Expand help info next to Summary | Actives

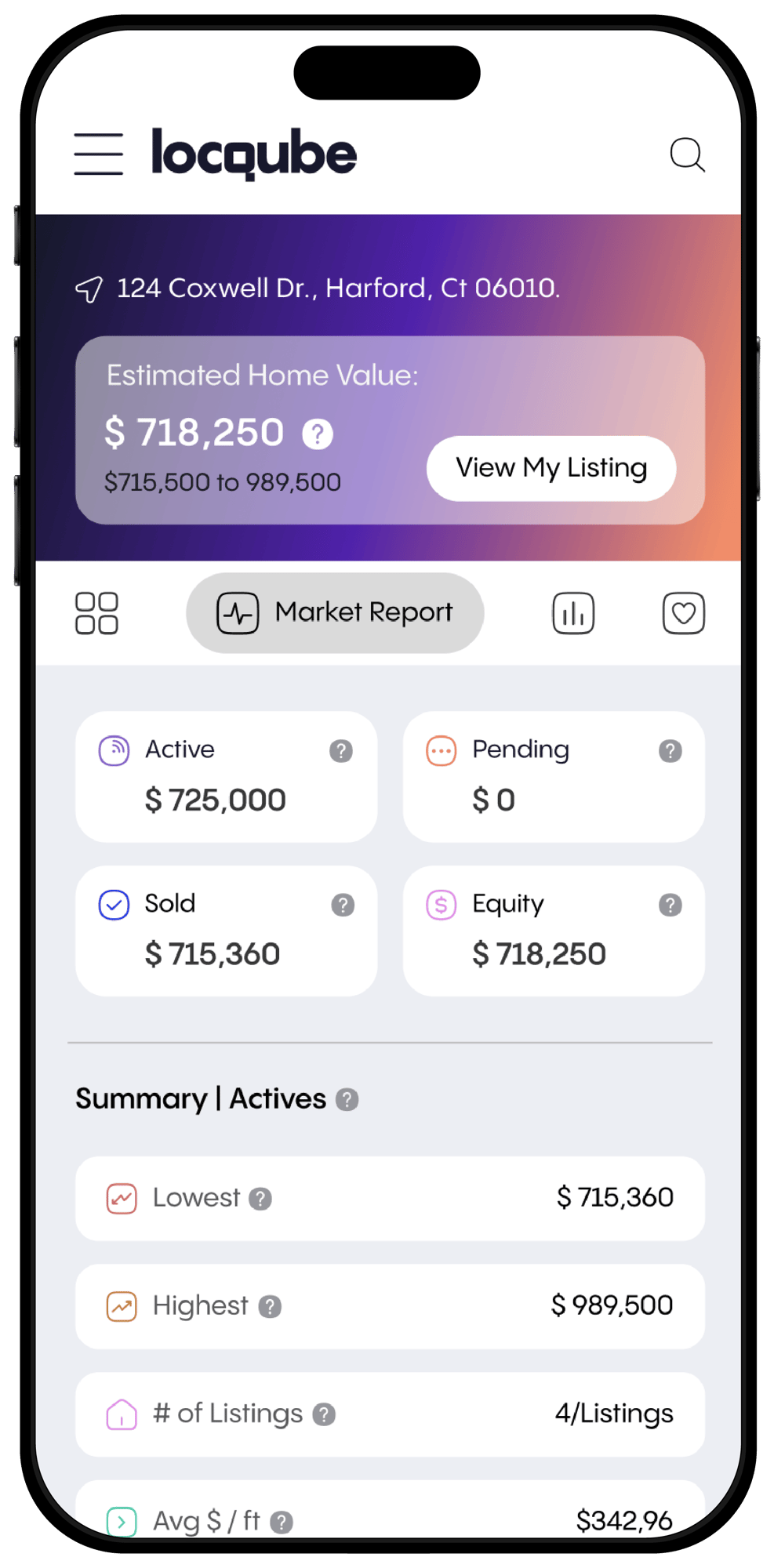pyautogui.click(x=345, y=1099)
